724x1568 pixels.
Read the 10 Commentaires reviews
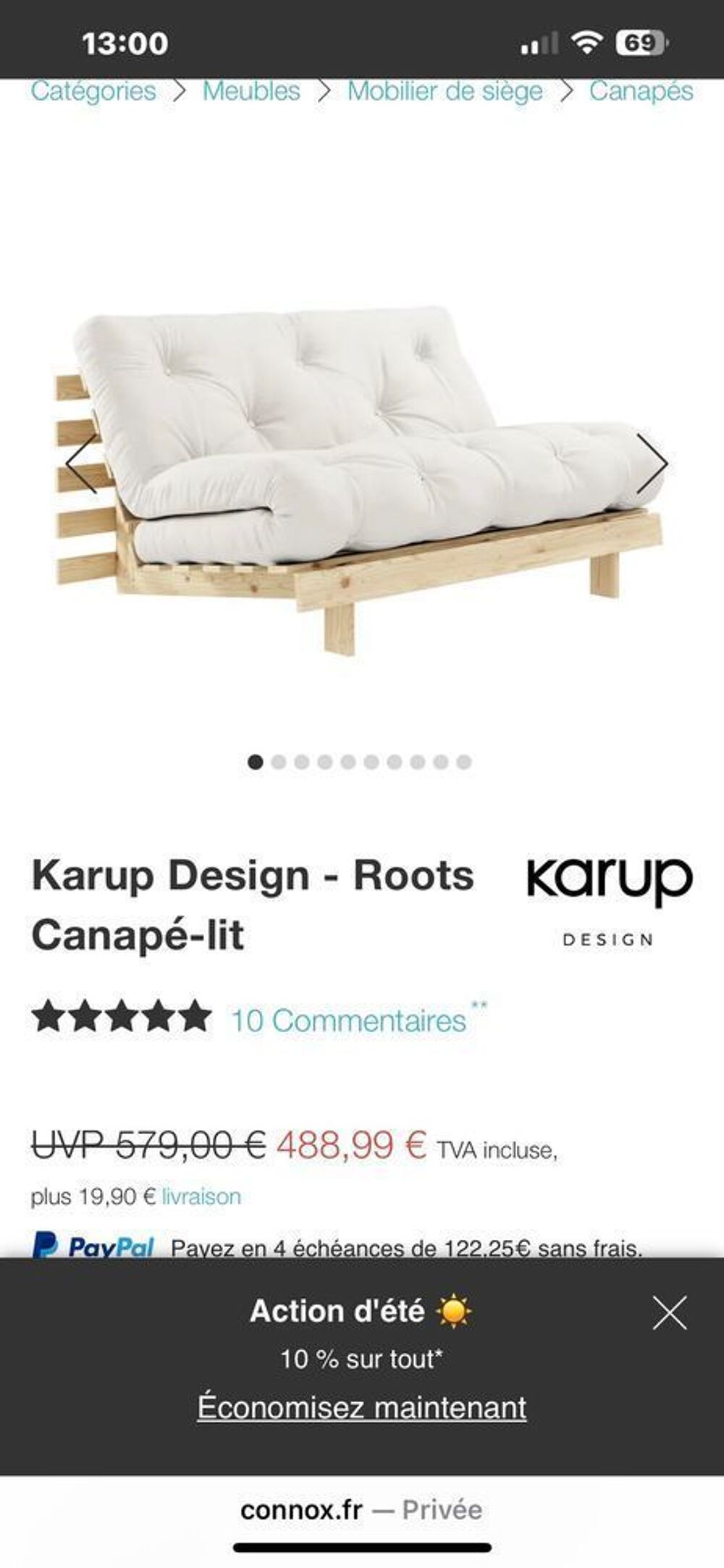point(348,1020)
